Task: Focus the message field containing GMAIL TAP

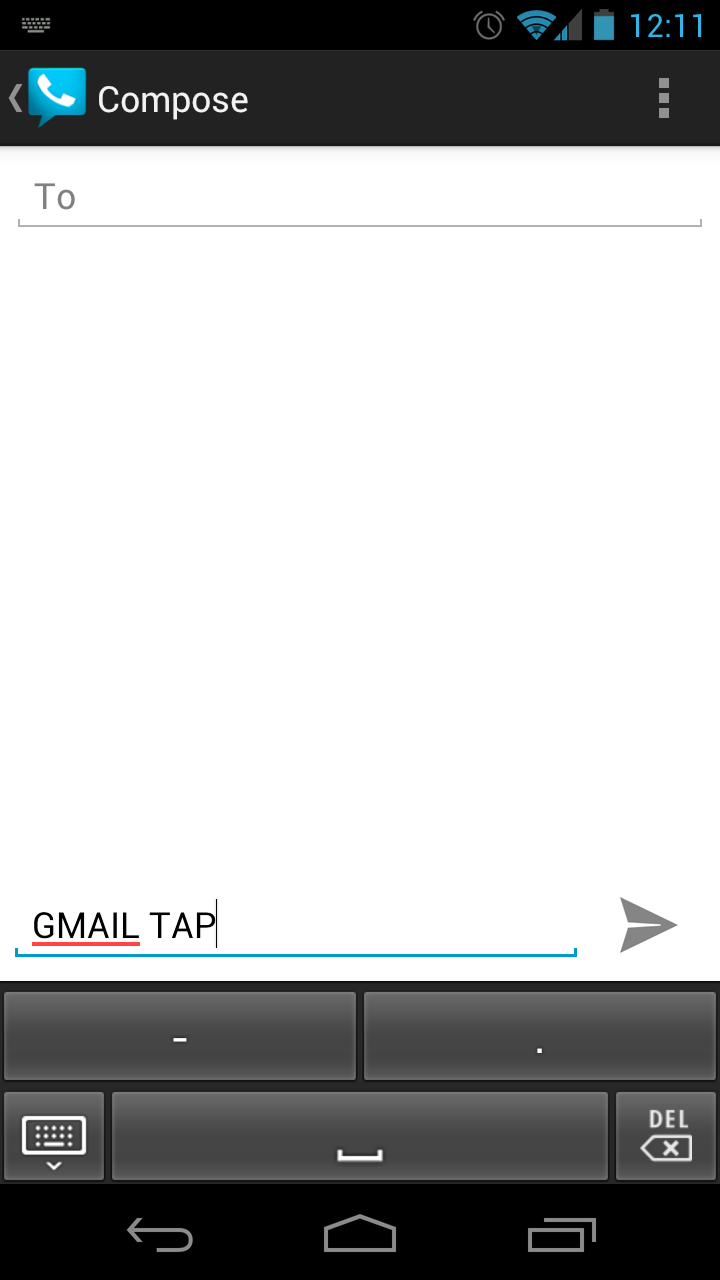Action: tap(295, 926)
